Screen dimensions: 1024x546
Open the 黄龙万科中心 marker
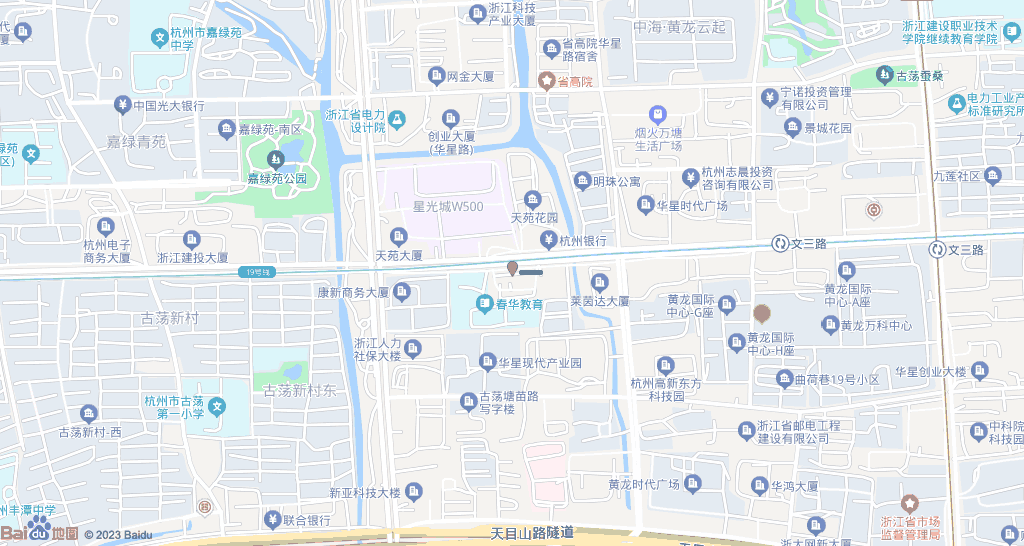pyautogui.click(x=830, y=325)
